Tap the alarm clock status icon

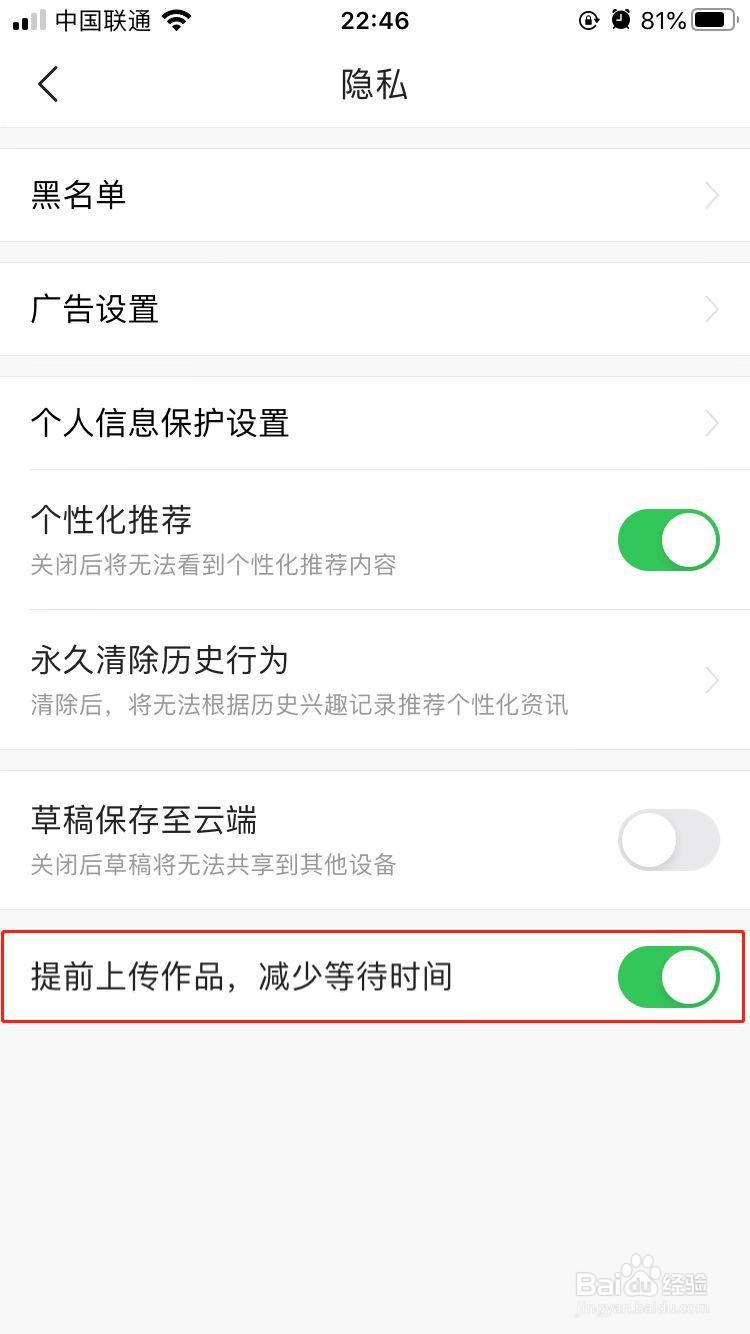tap(621, 19)
